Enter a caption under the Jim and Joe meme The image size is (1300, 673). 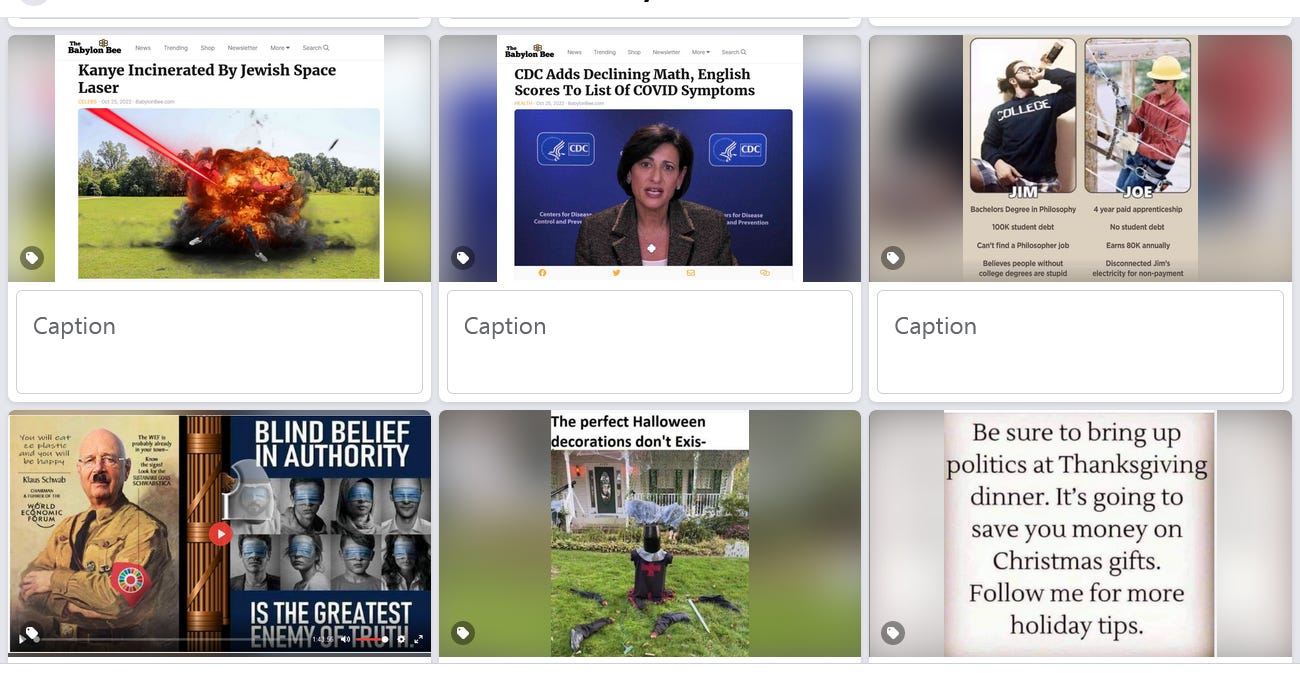click(x=1080, y=342)
